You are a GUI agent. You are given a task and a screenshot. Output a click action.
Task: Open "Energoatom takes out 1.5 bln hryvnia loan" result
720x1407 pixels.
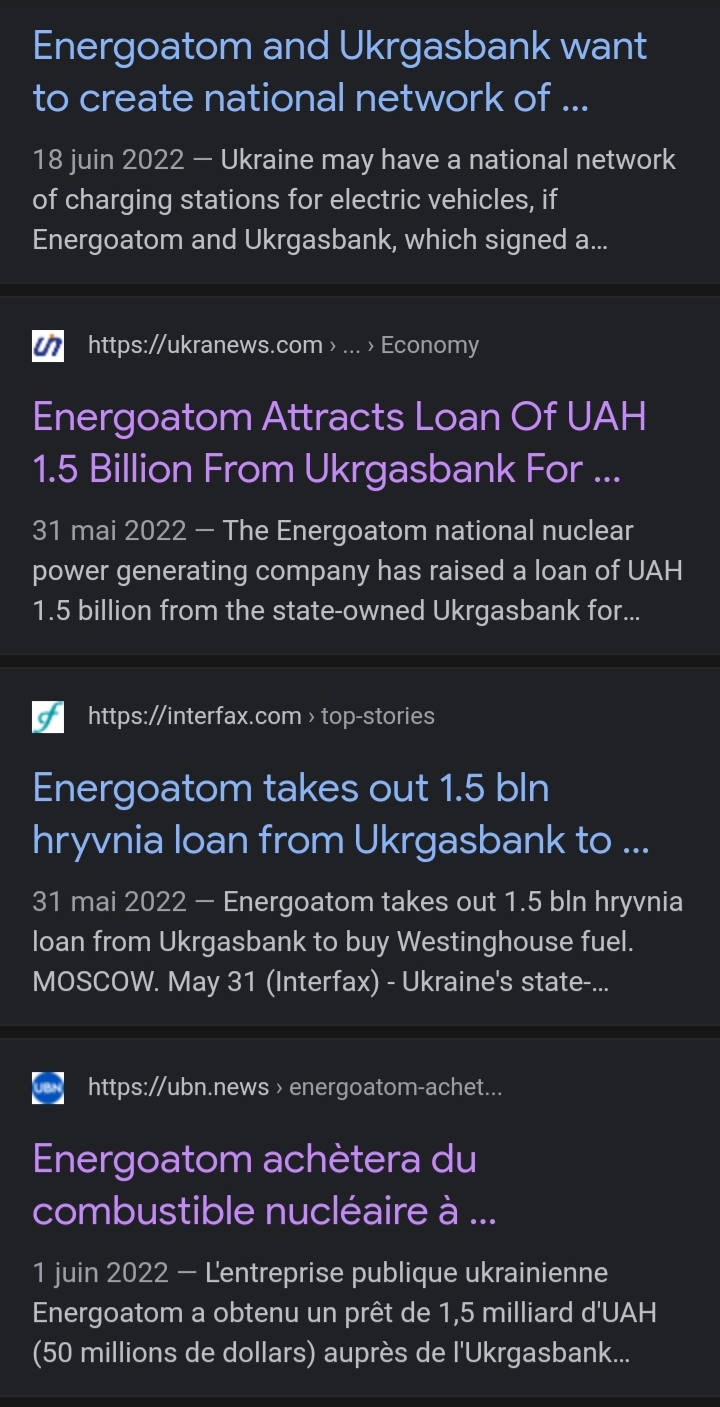[x=340, y=814]
